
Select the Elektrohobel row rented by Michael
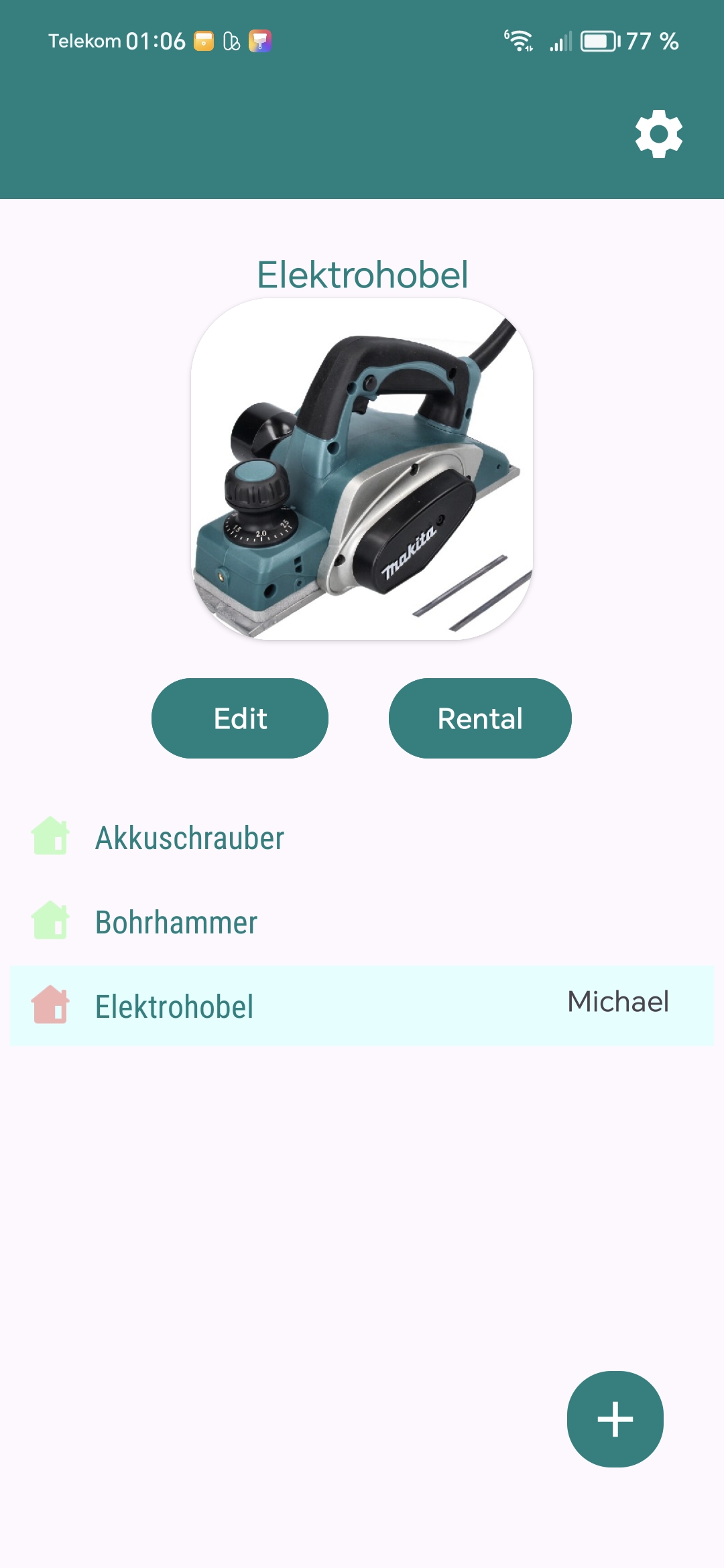pos(362,1006)
